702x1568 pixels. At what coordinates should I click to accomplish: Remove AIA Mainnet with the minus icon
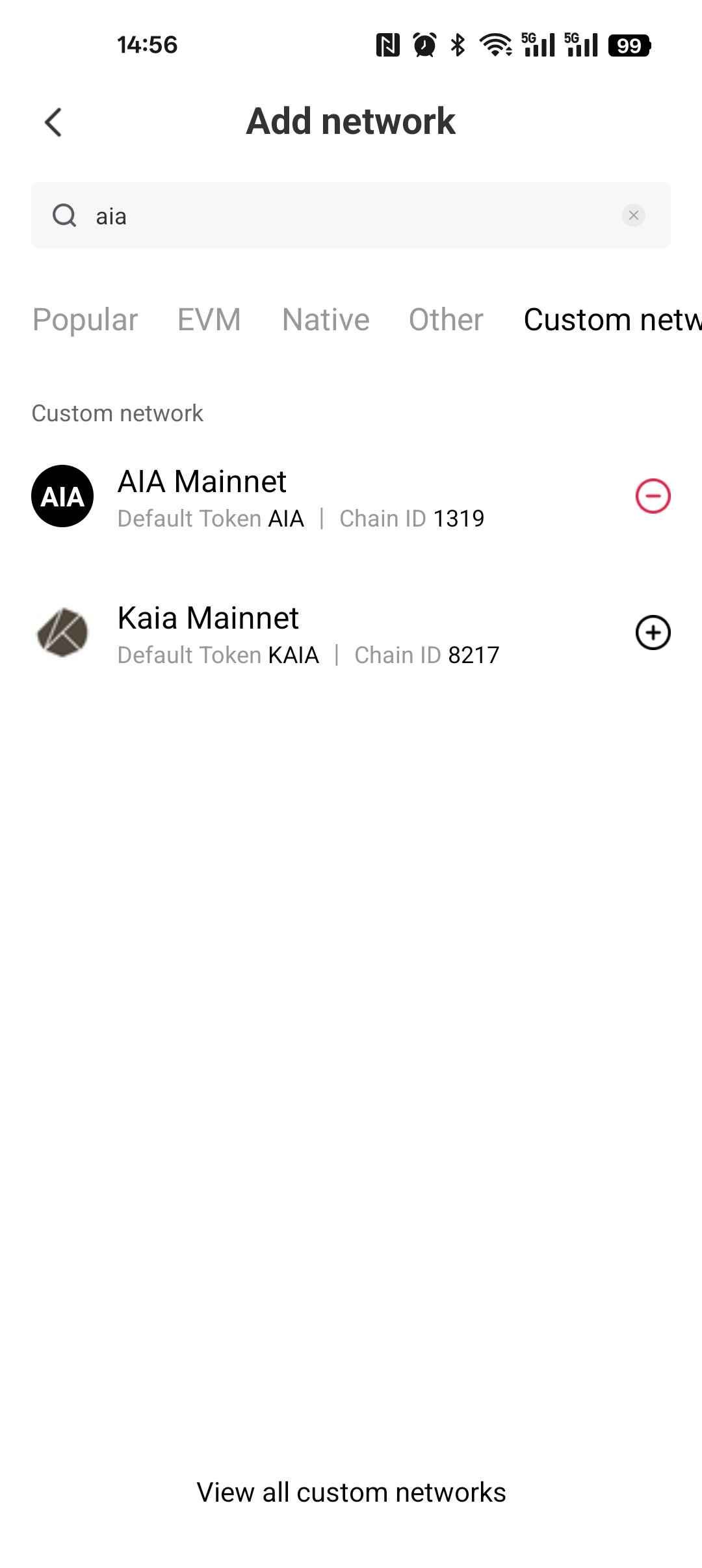(653, 497)
